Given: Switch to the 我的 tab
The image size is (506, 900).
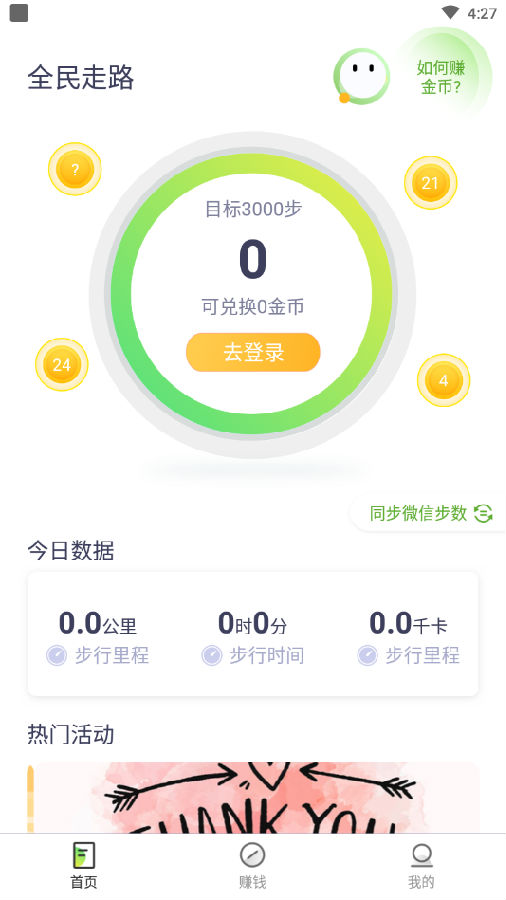Looking at the screenshot, I should [x=422, y=867].
